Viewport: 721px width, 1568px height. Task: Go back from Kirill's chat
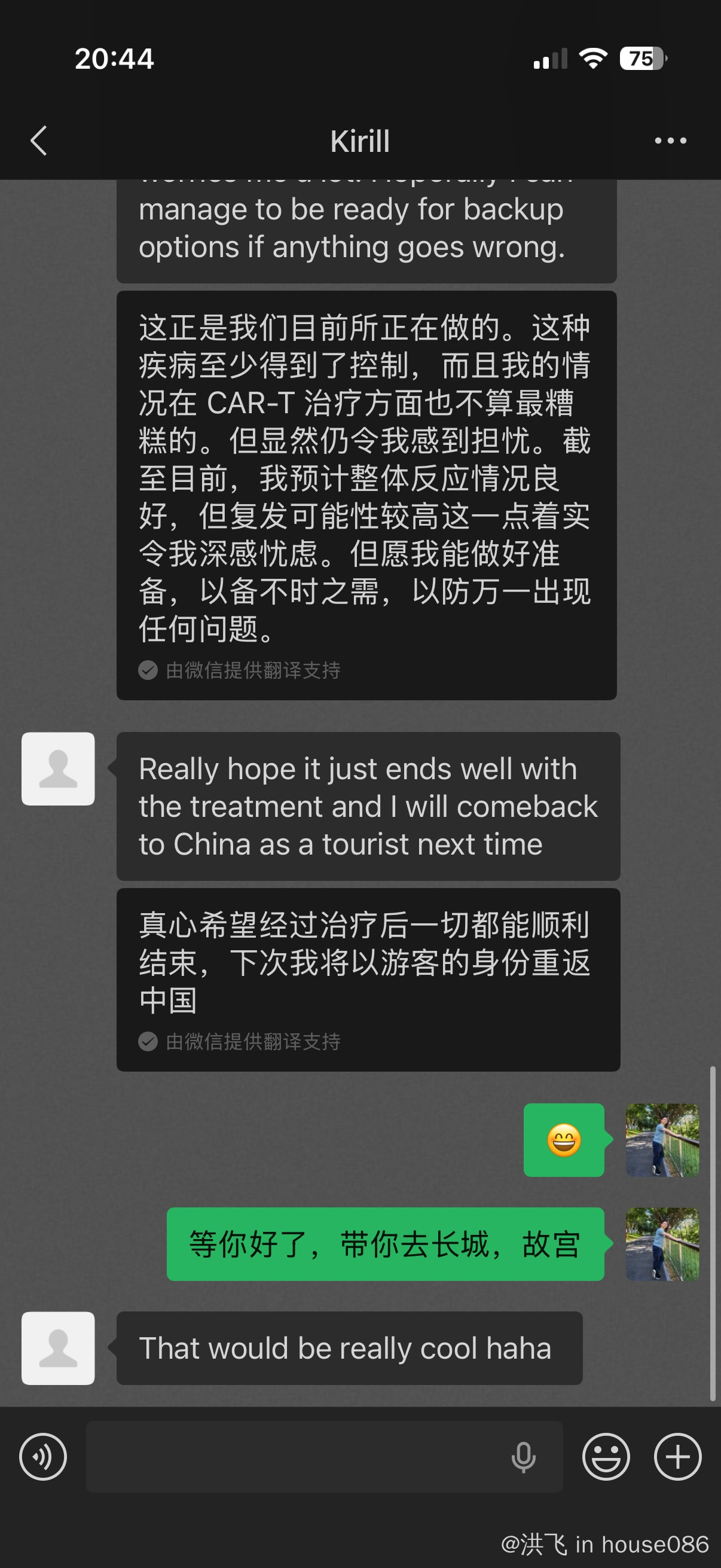[39, 141]
